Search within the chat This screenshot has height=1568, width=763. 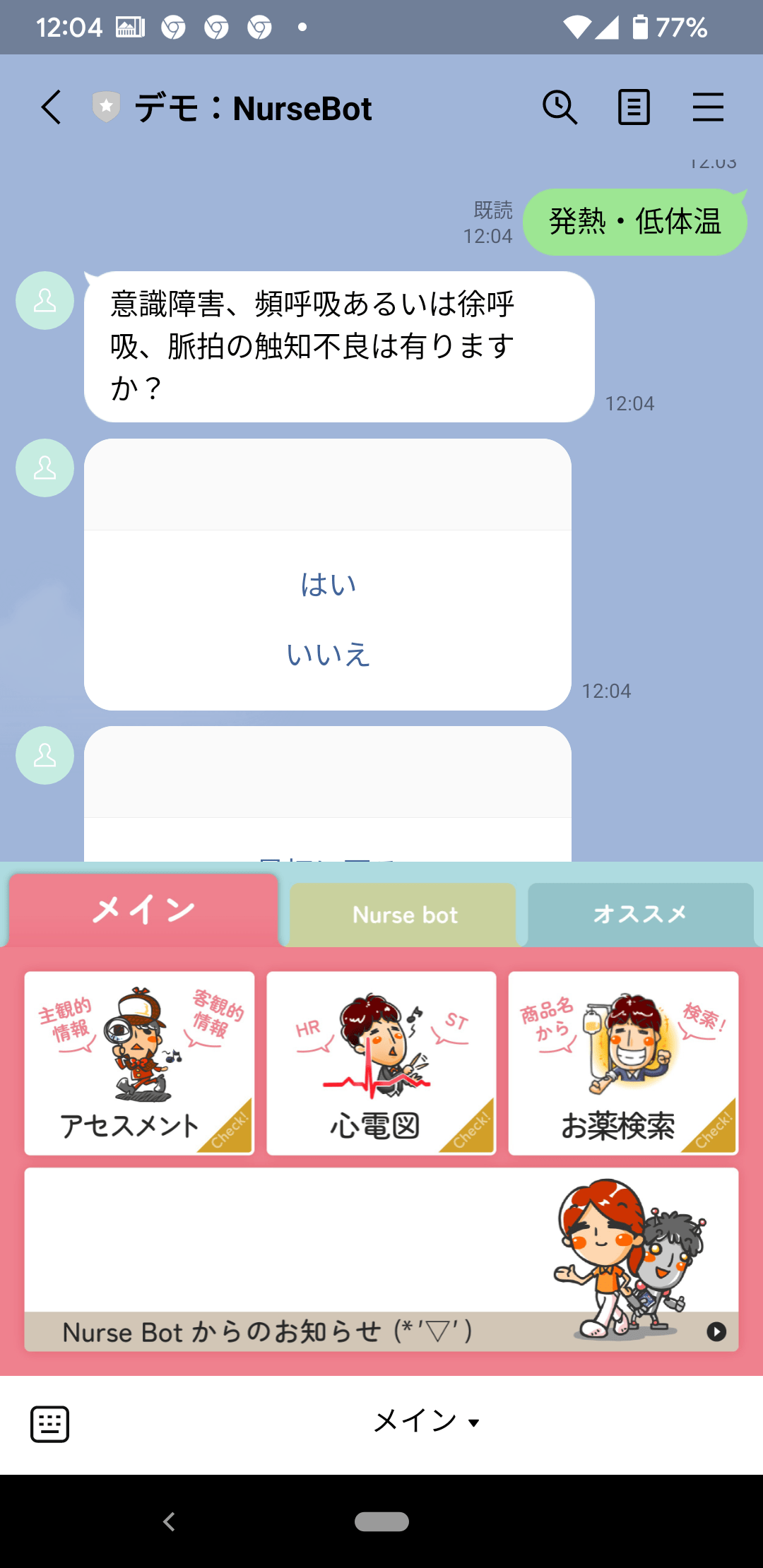click(560, 108)
